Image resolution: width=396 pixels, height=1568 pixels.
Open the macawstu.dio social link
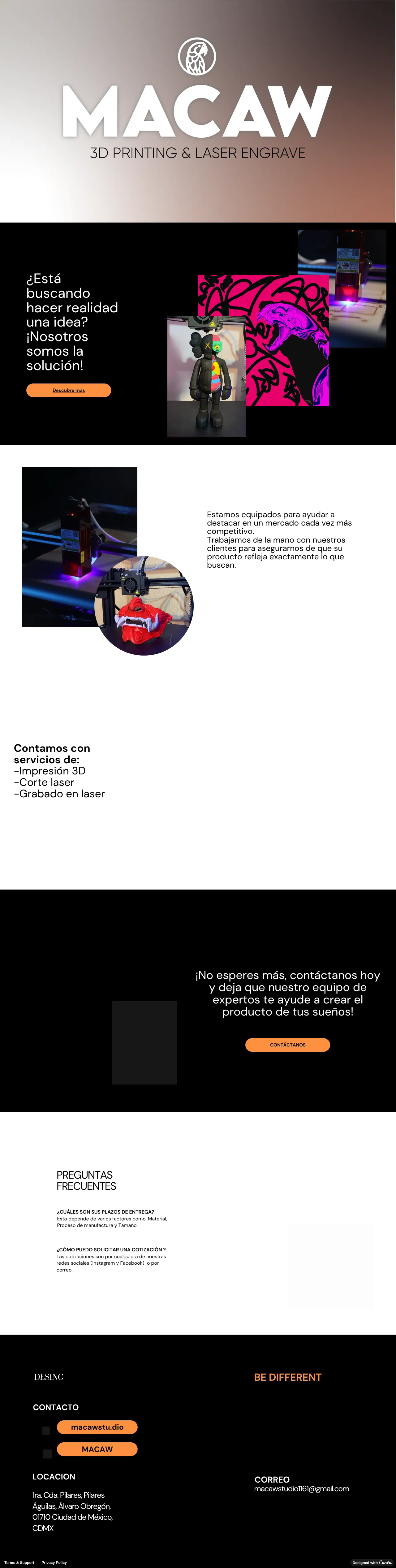97,1427
